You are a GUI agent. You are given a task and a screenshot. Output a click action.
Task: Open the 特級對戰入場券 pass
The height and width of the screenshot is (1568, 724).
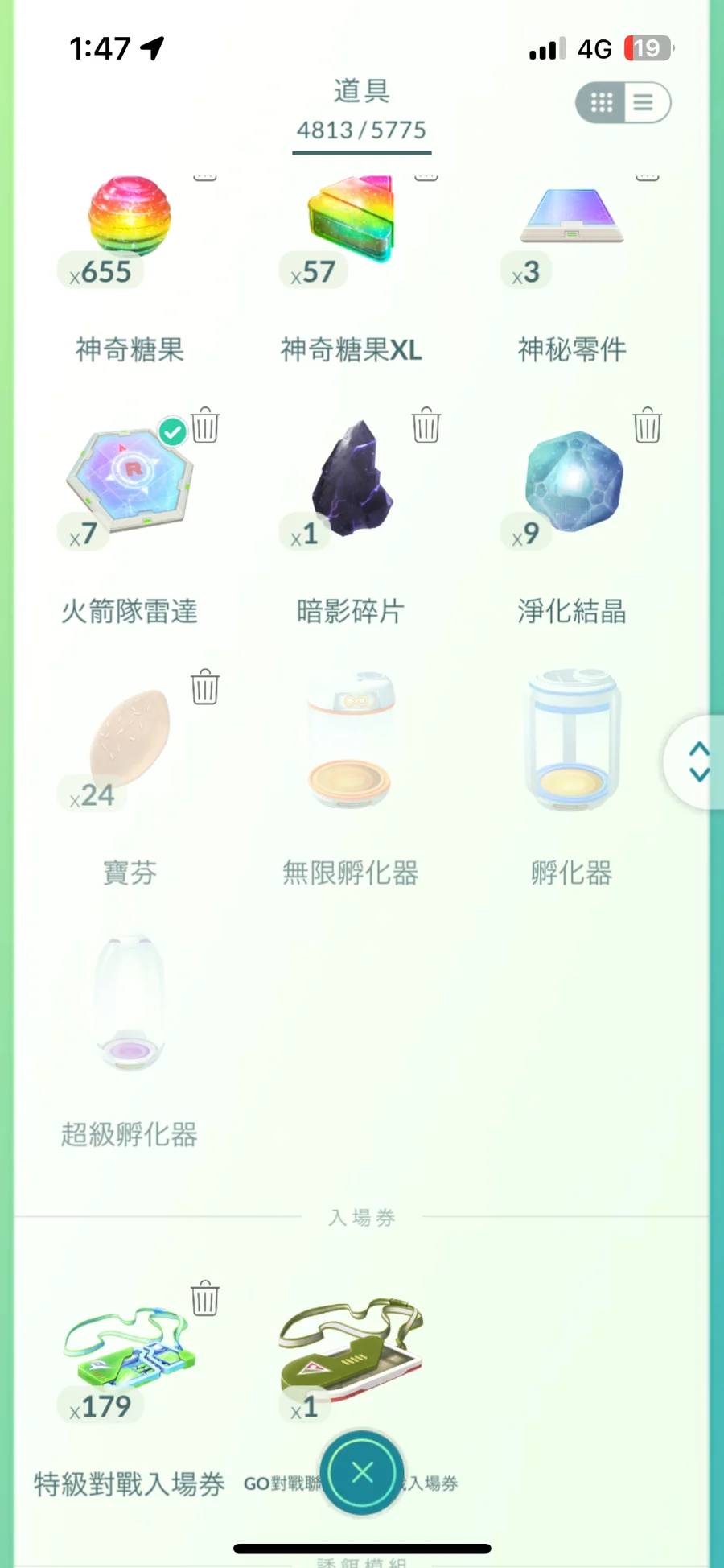[129, 1355]
